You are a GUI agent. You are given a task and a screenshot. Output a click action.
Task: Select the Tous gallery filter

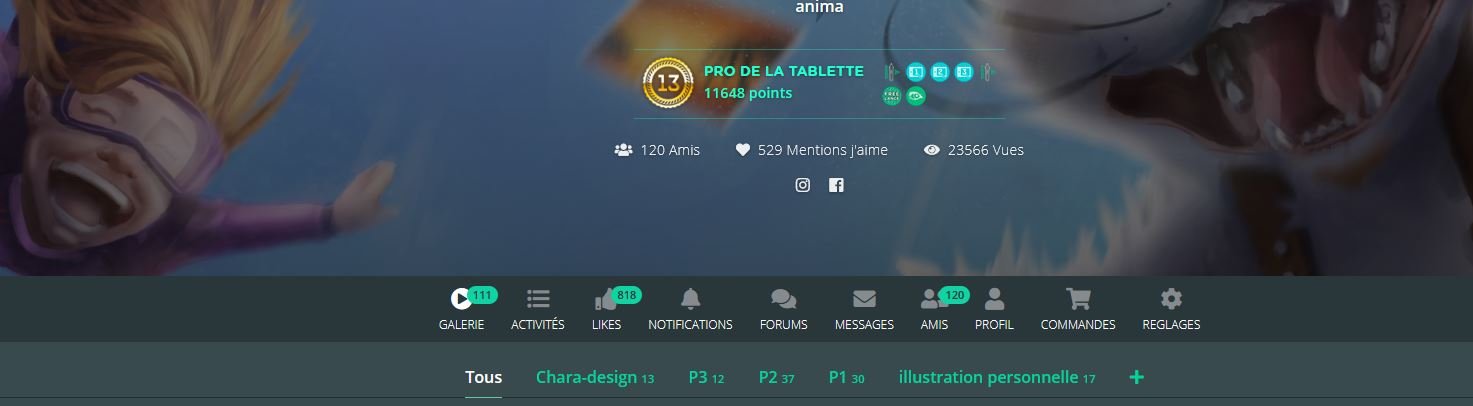(x=483, y=377)
